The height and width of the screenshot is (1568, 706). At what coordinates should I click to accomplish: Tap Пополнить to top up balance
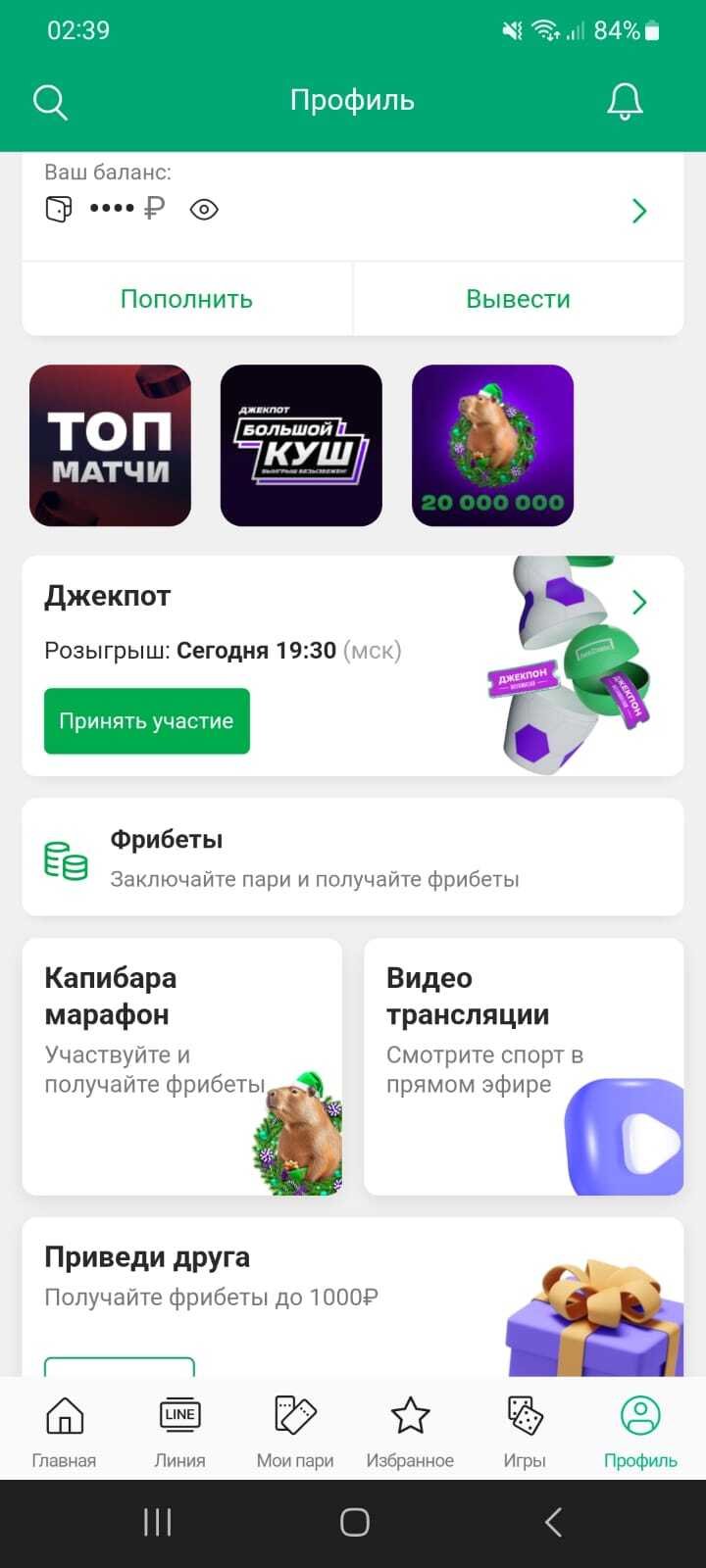pos(186,299)
